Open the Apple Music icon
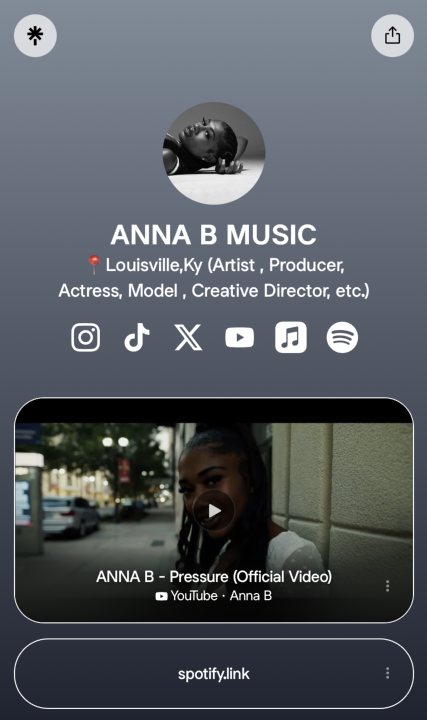 [x=291, y=338]
